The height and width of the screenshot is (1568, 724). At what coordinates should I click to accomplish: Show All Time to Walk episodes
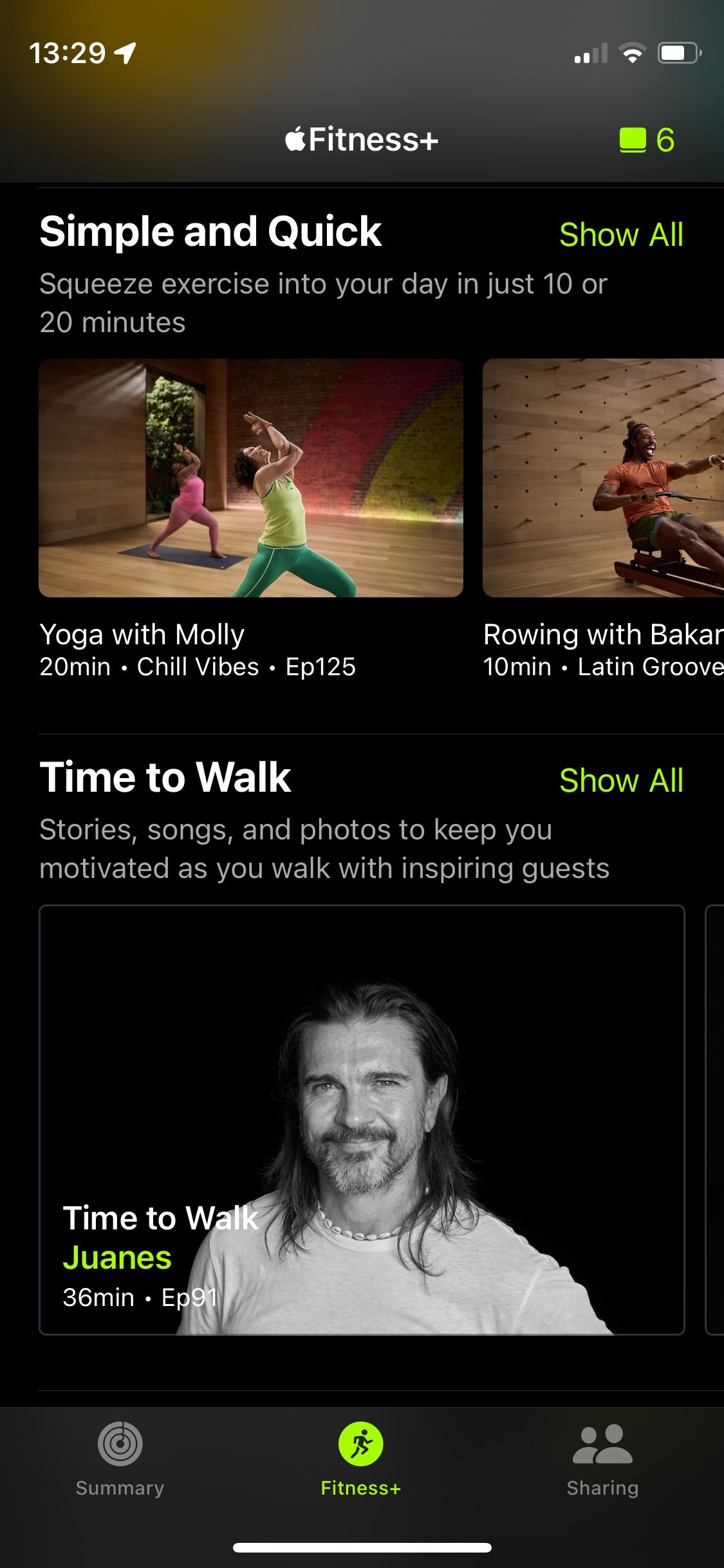point(622,780)
